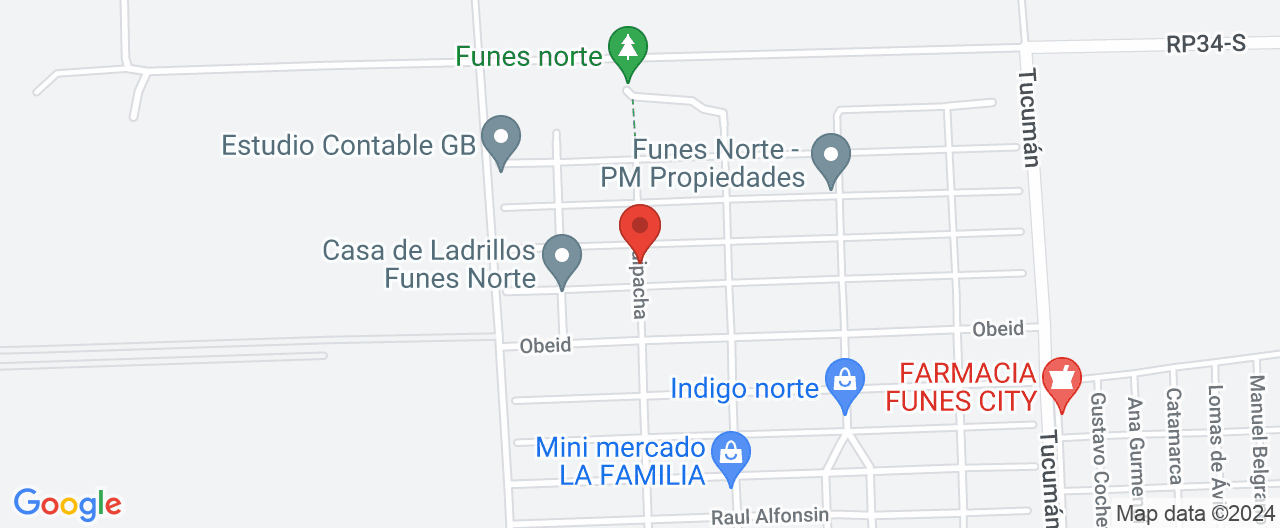
Task: Select the Indigo norte shop marker
Action: coord(845,382)
